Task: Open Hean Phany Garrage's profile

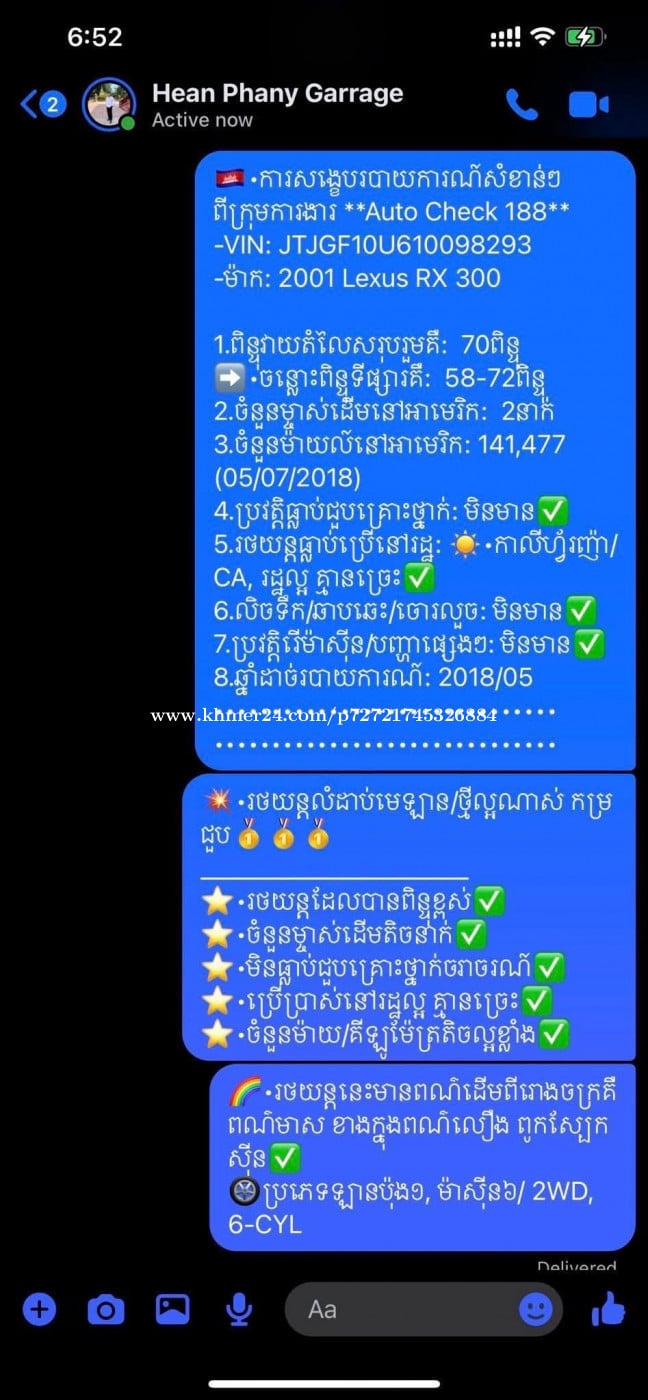Action: coord(277,104)
